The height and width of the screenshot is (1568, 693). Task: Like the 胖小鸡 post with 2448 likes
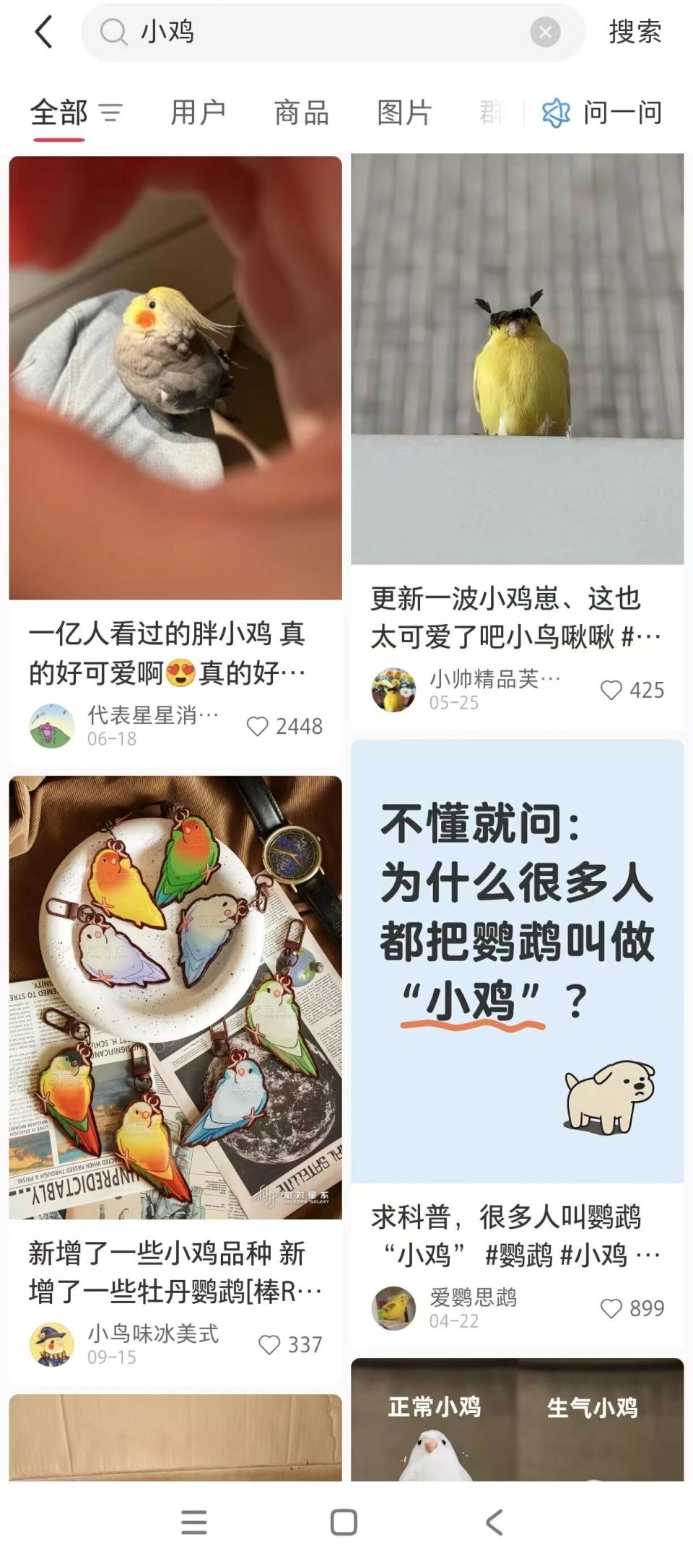click(x=258, y=727)
